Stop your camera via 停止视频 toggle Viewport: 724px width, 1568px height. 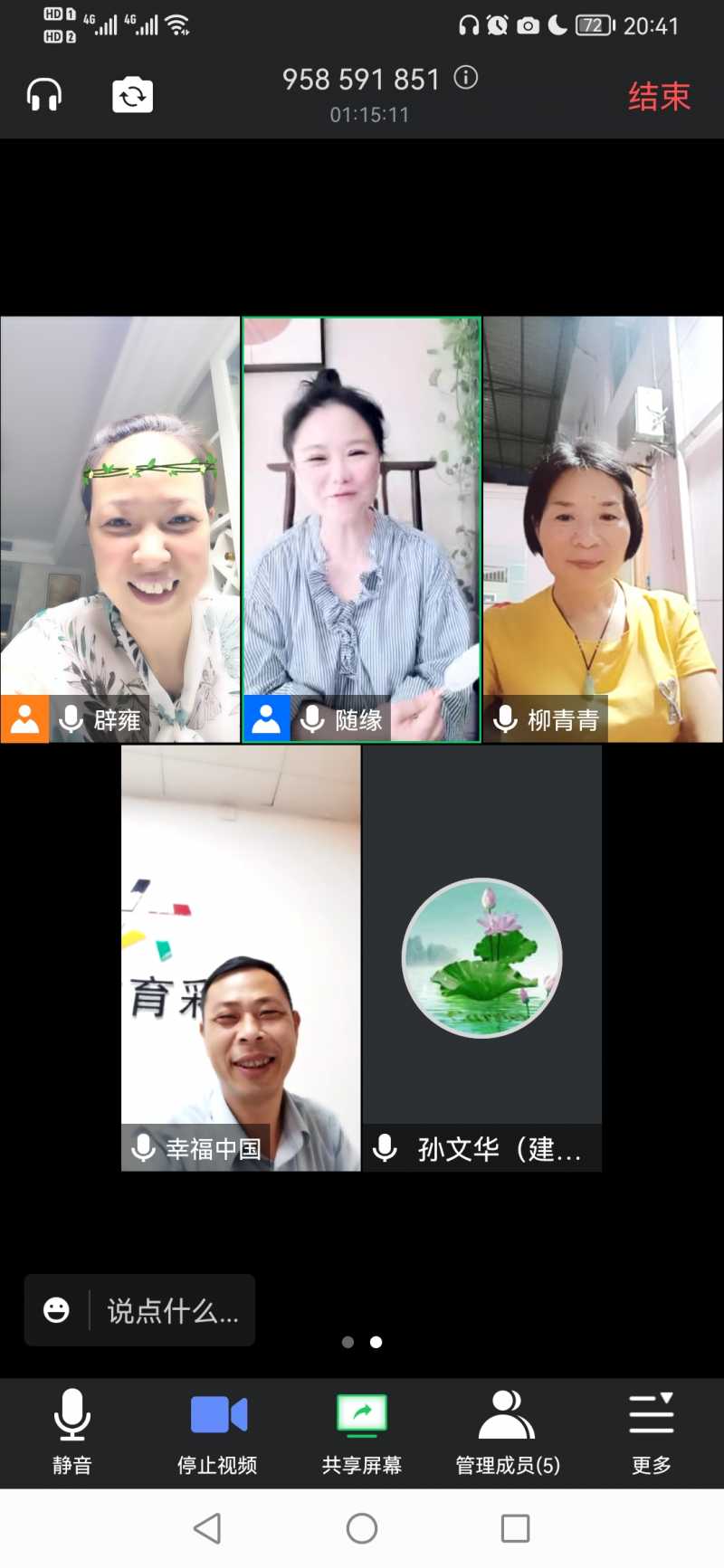(216, 1411)
